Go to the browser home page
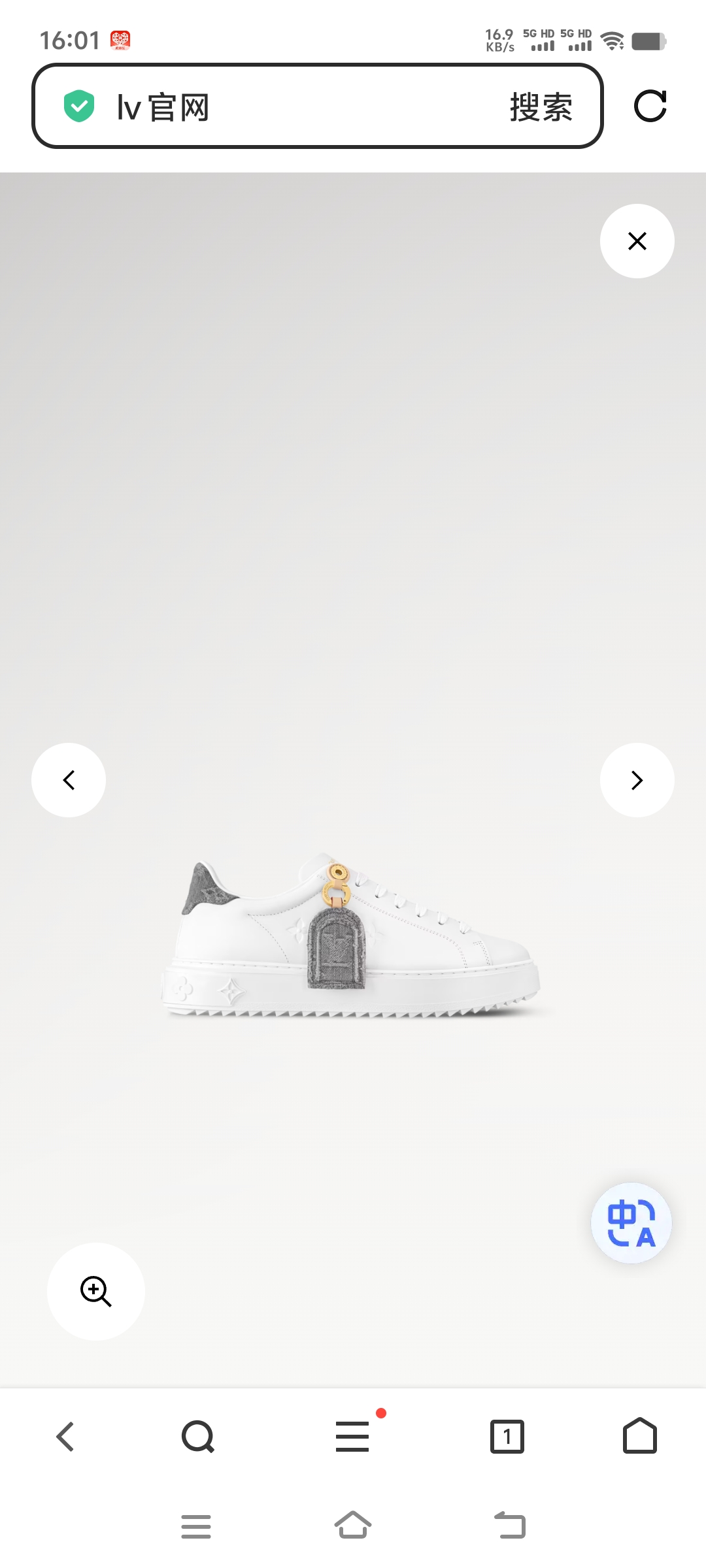 [639, 1437]
